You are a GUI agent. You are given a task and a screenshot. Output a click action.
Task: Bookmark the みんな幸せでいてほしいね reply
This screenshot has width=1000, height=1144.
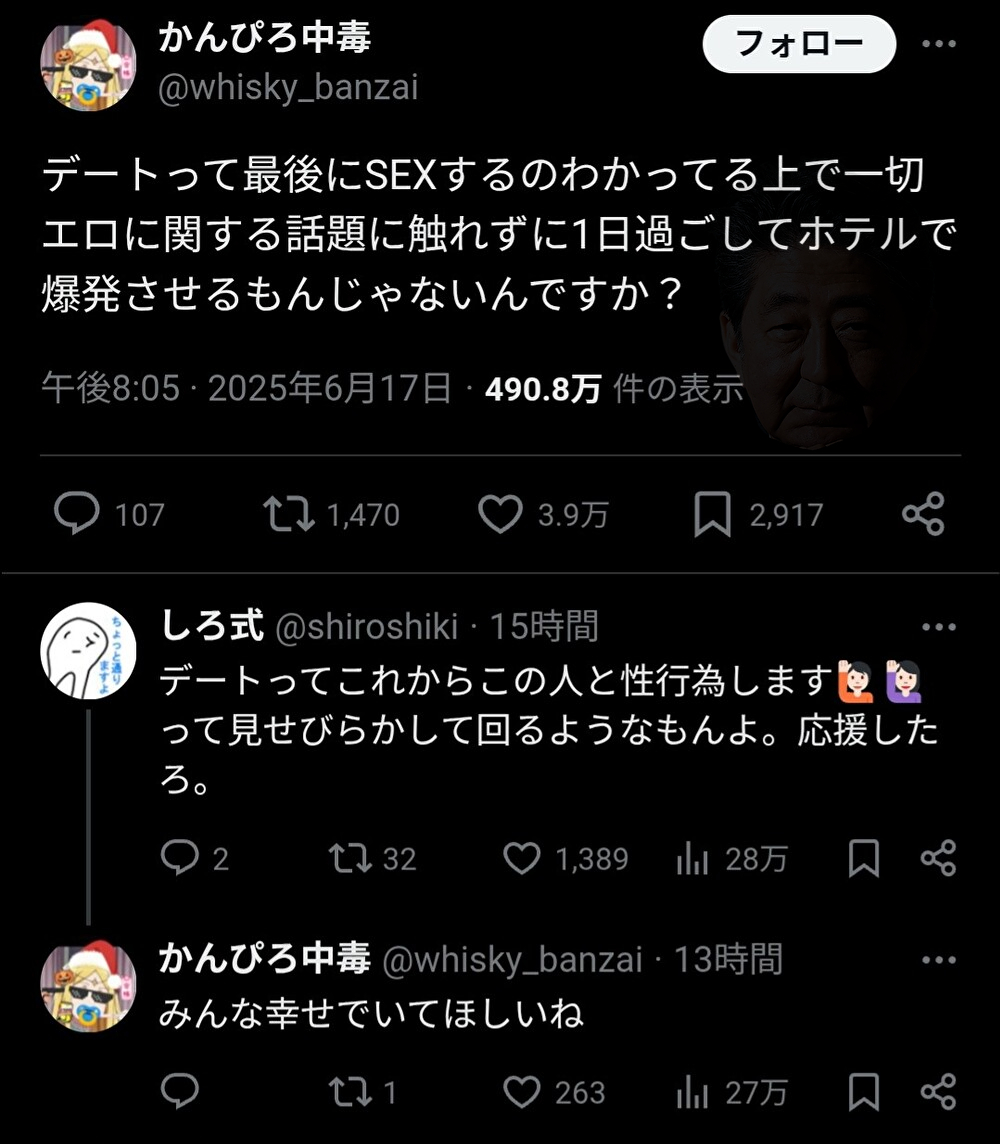pyautogui.click(x=863, y=1092)
